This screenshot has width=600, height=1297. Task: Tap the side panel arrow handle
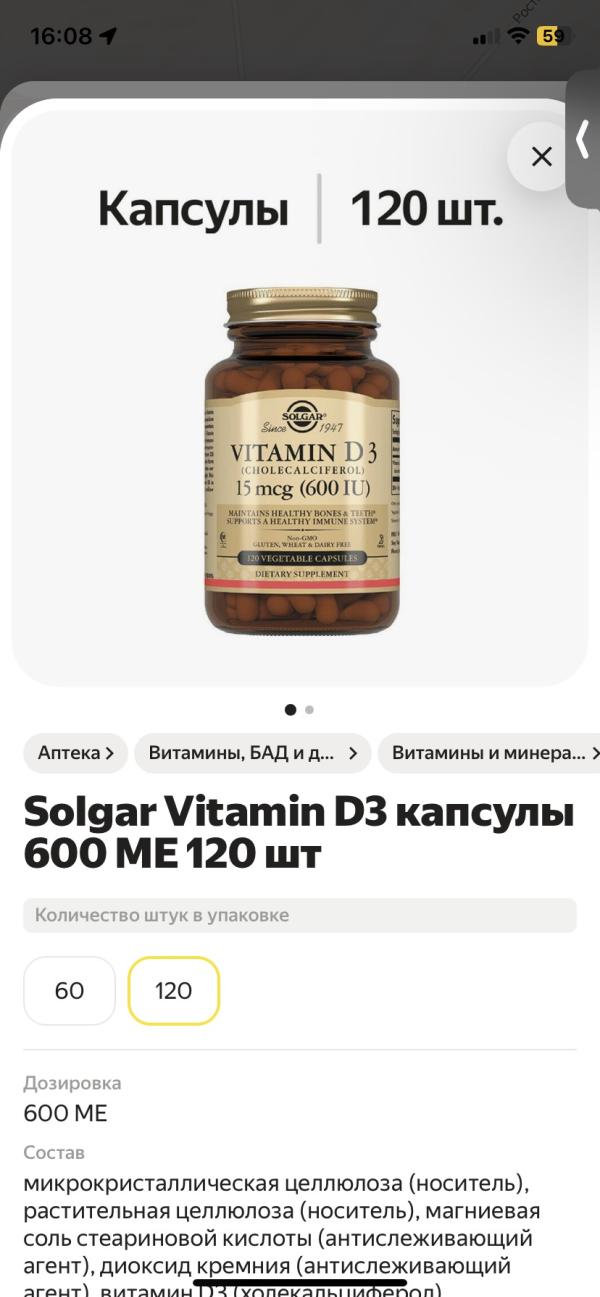pos(583,140)
